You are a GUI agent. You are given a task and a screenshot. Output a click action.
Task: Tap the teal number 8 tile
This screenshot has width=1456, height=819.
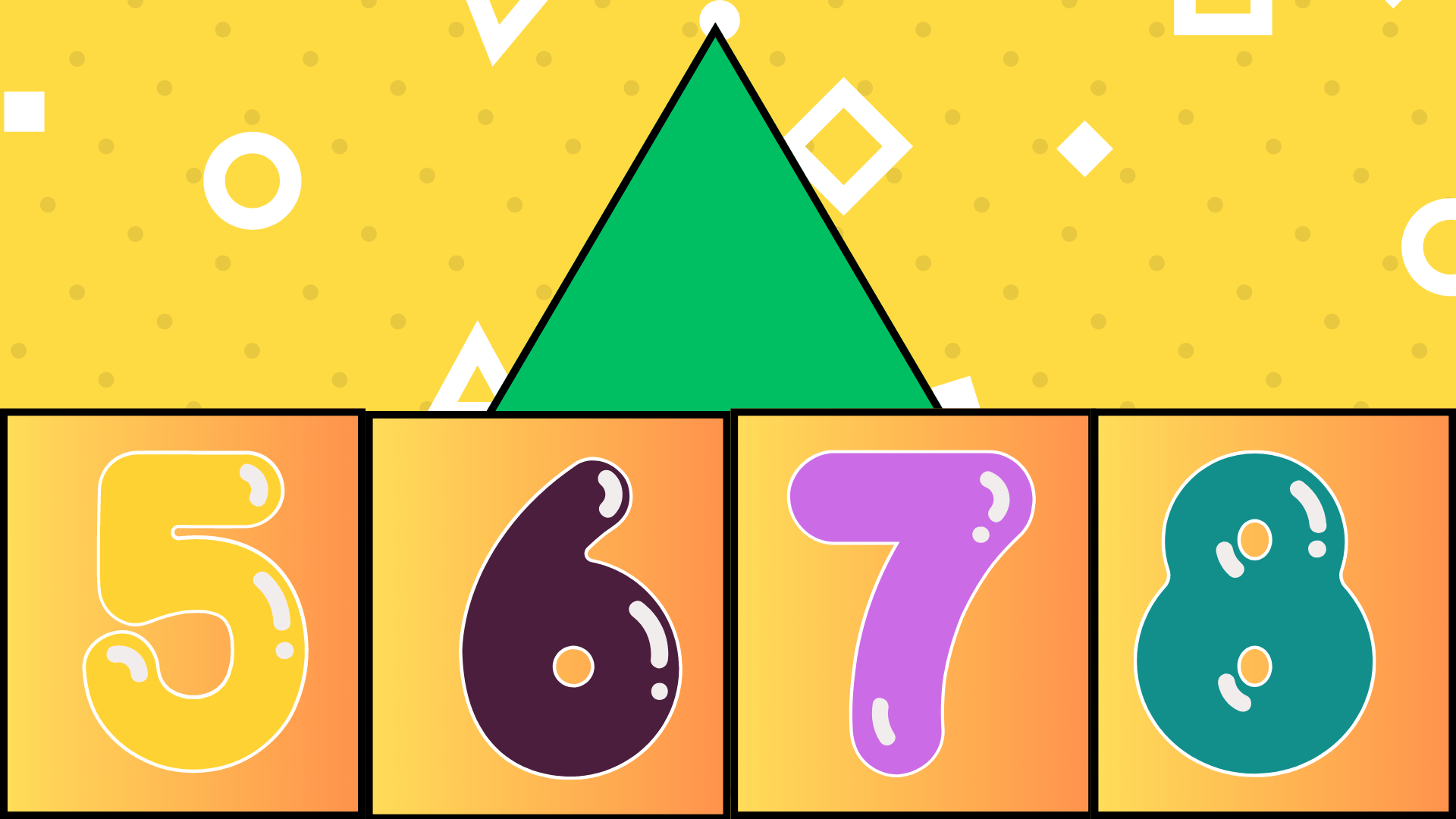(x=1273, y=613)
